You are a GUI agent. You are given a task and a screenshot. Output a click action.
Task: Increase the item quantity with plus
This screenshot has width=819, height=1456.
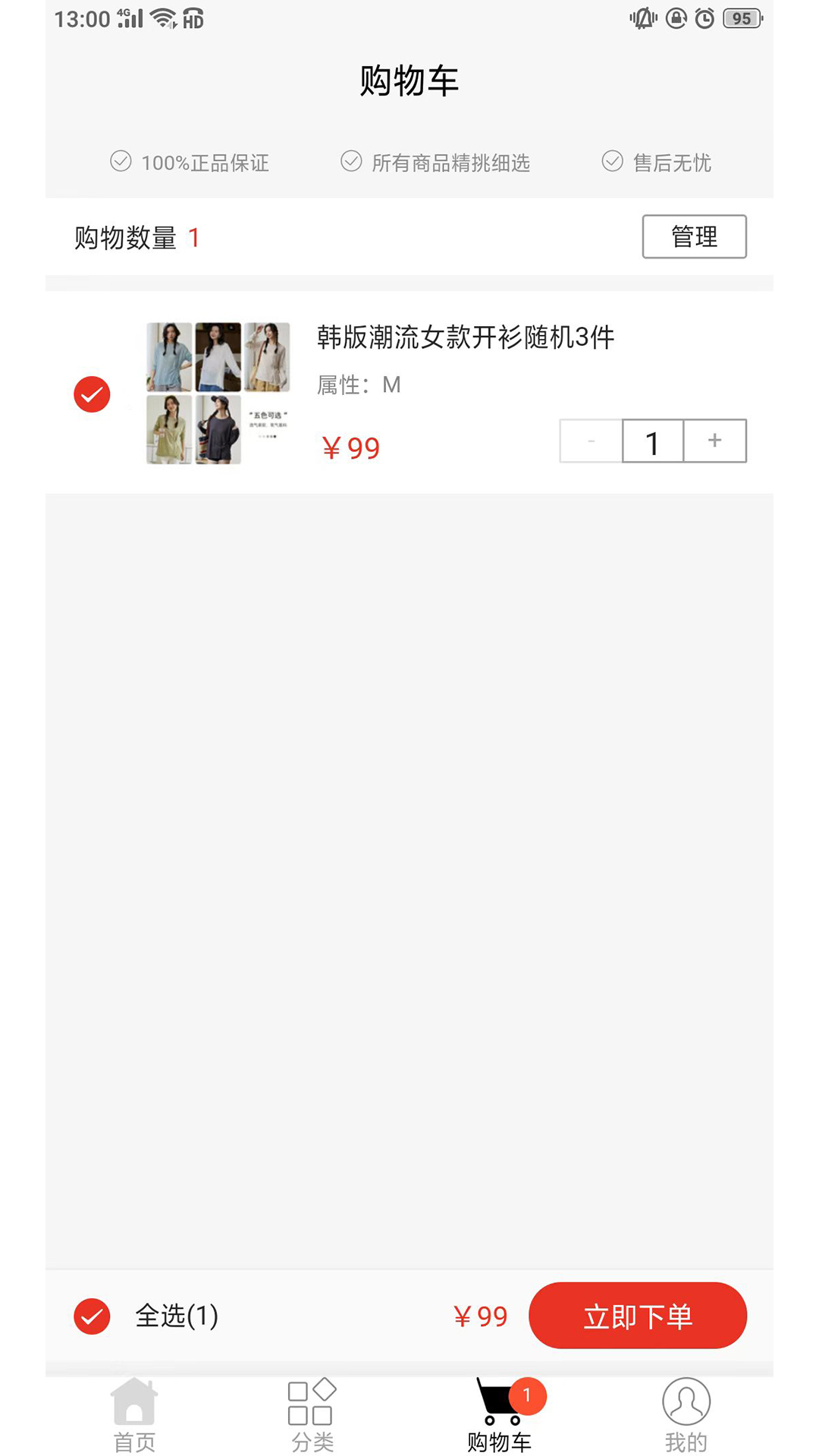(715, 441)
